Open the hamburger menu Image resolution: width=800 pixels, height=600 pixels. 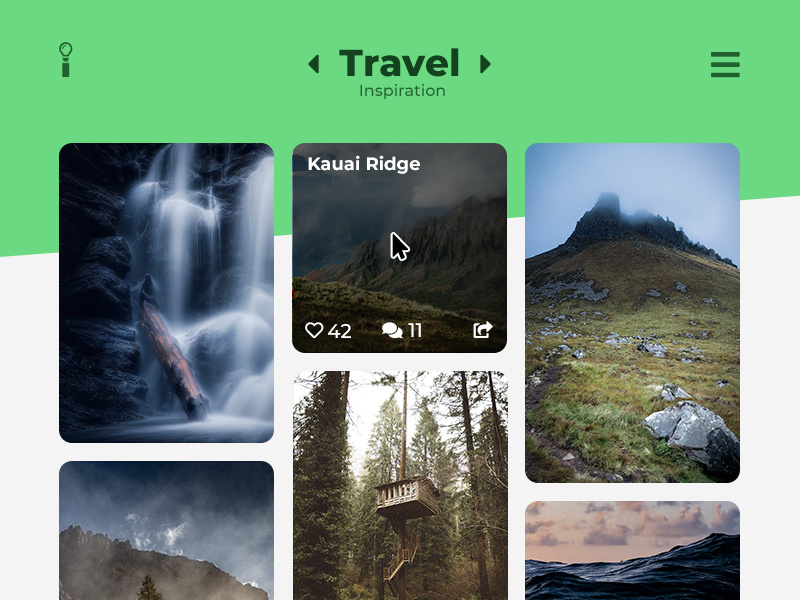[x=725, y=64]
